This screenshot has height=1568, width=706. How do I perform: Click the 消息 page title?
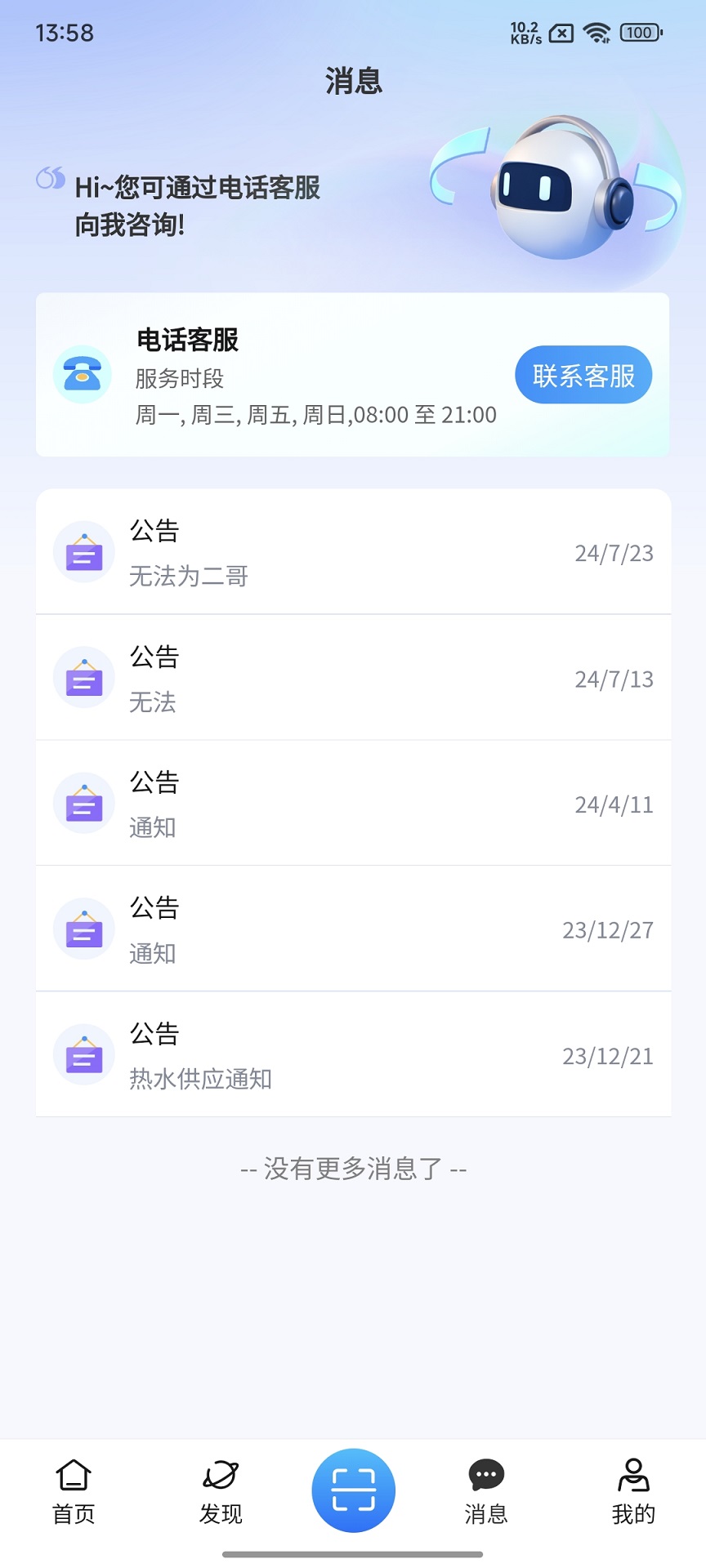click(353, 82)
